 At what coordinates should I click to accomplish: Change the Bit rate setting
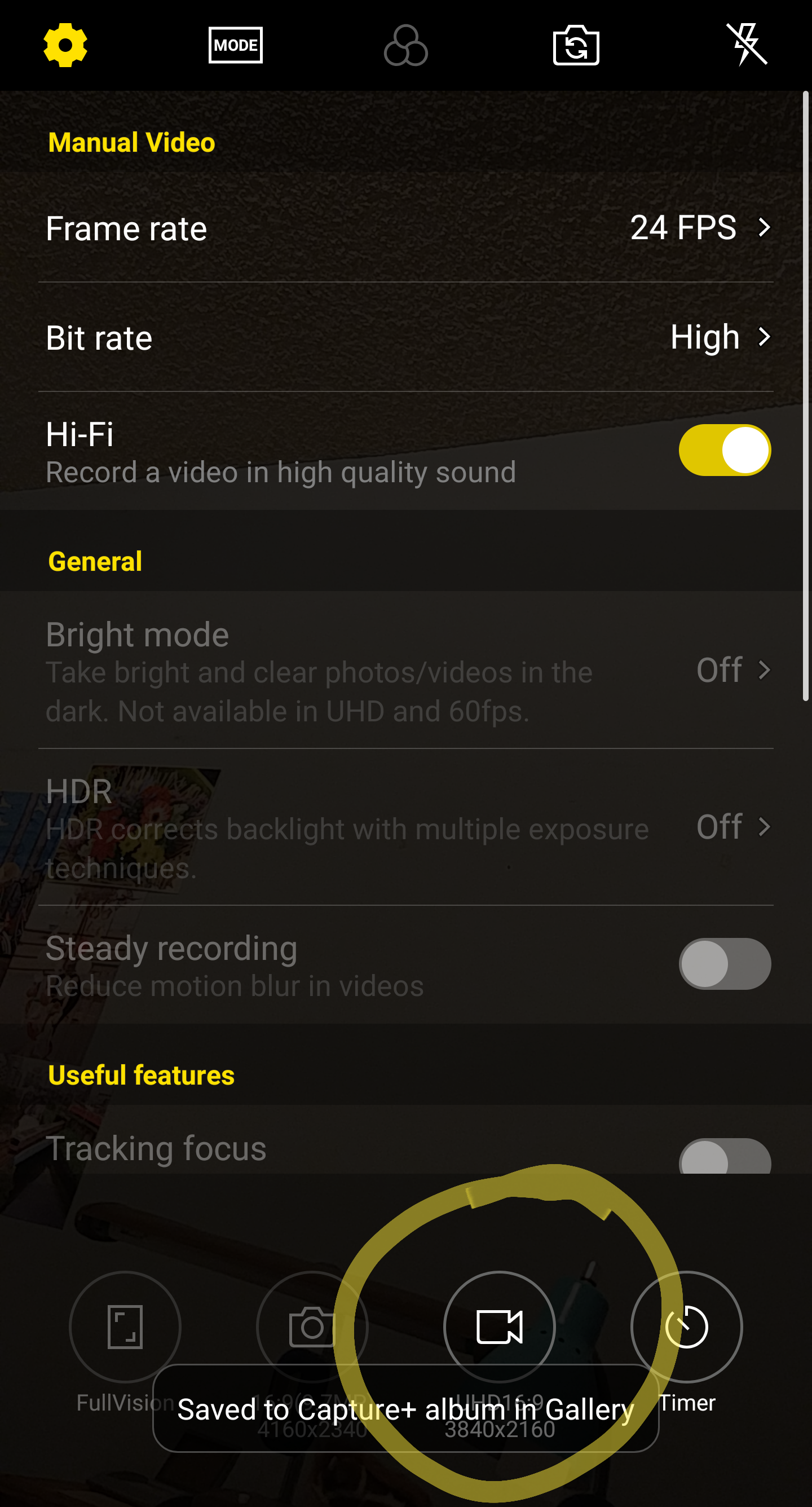(406, 337)
